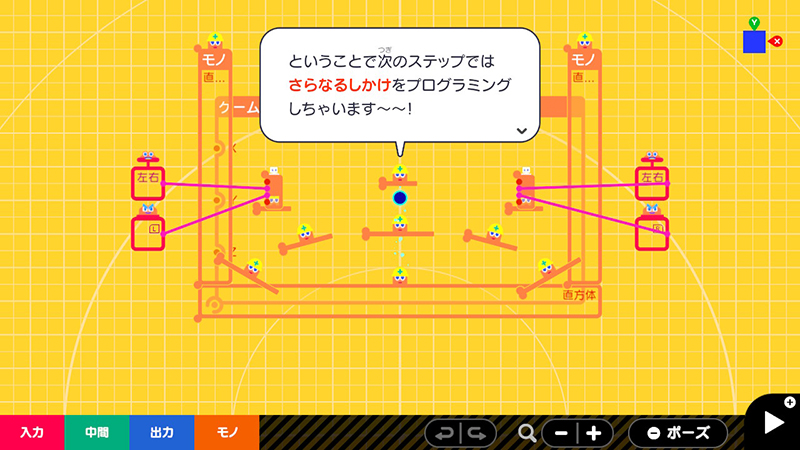This screenshot has height=450, width=800.
Task: Zoom out with the minus button
Action: point(561,433)
